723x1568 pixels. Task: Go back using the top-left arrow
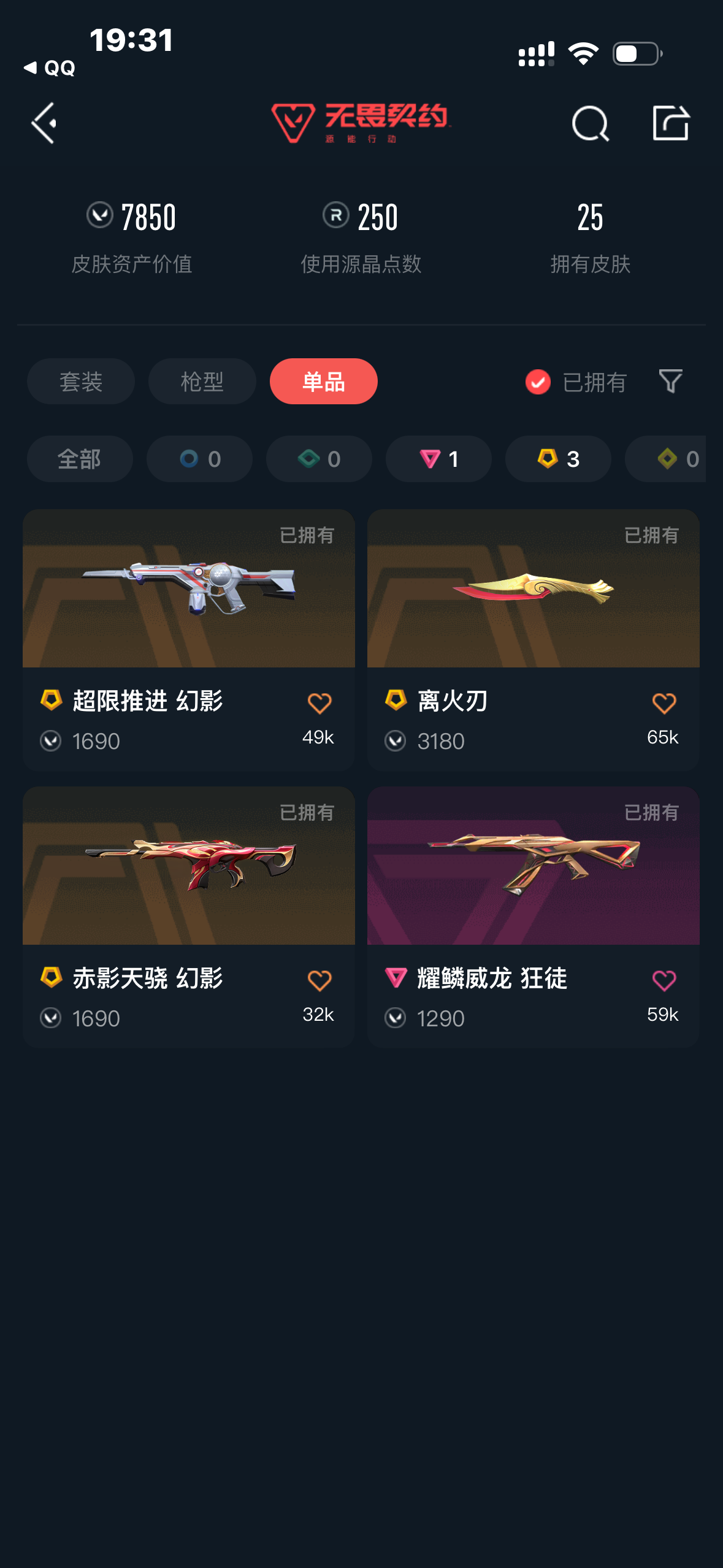[x=44, y=123]
